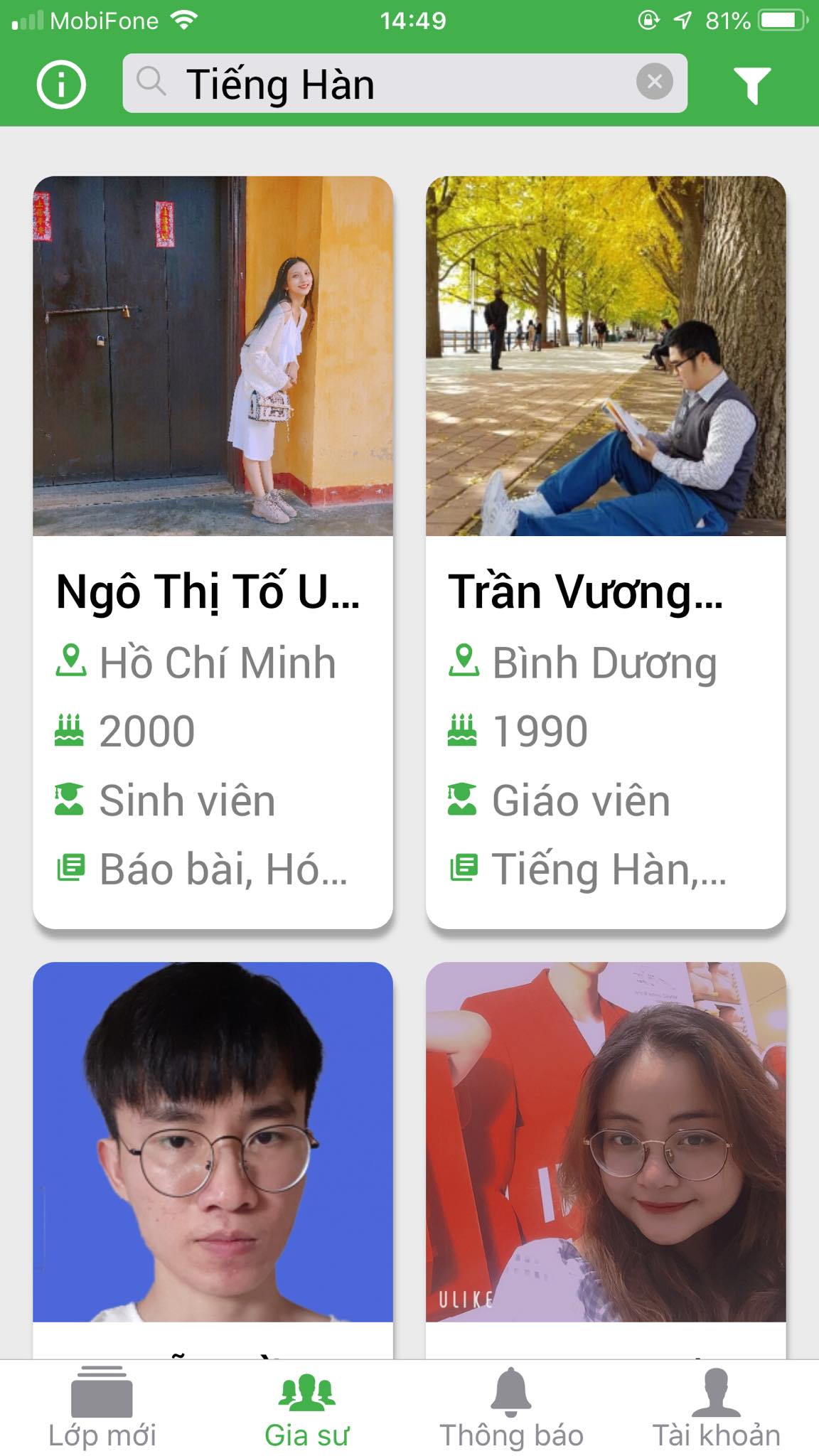Open the info icon
The height and width of the screenshot is (1456, 819).
coord(61,85)
